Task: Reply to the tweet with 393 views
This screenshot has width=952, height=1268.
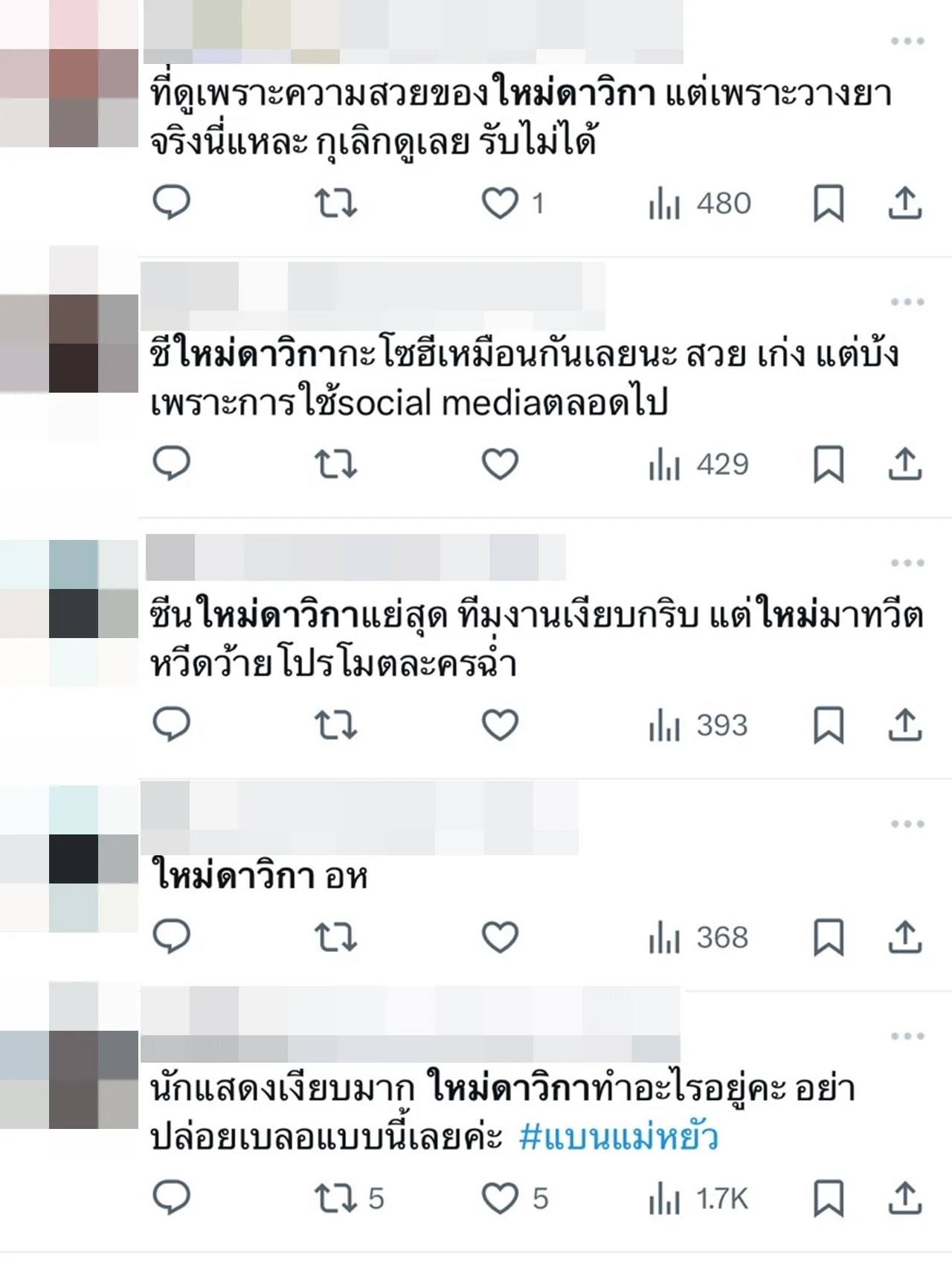Action: (x=171, y=725)
